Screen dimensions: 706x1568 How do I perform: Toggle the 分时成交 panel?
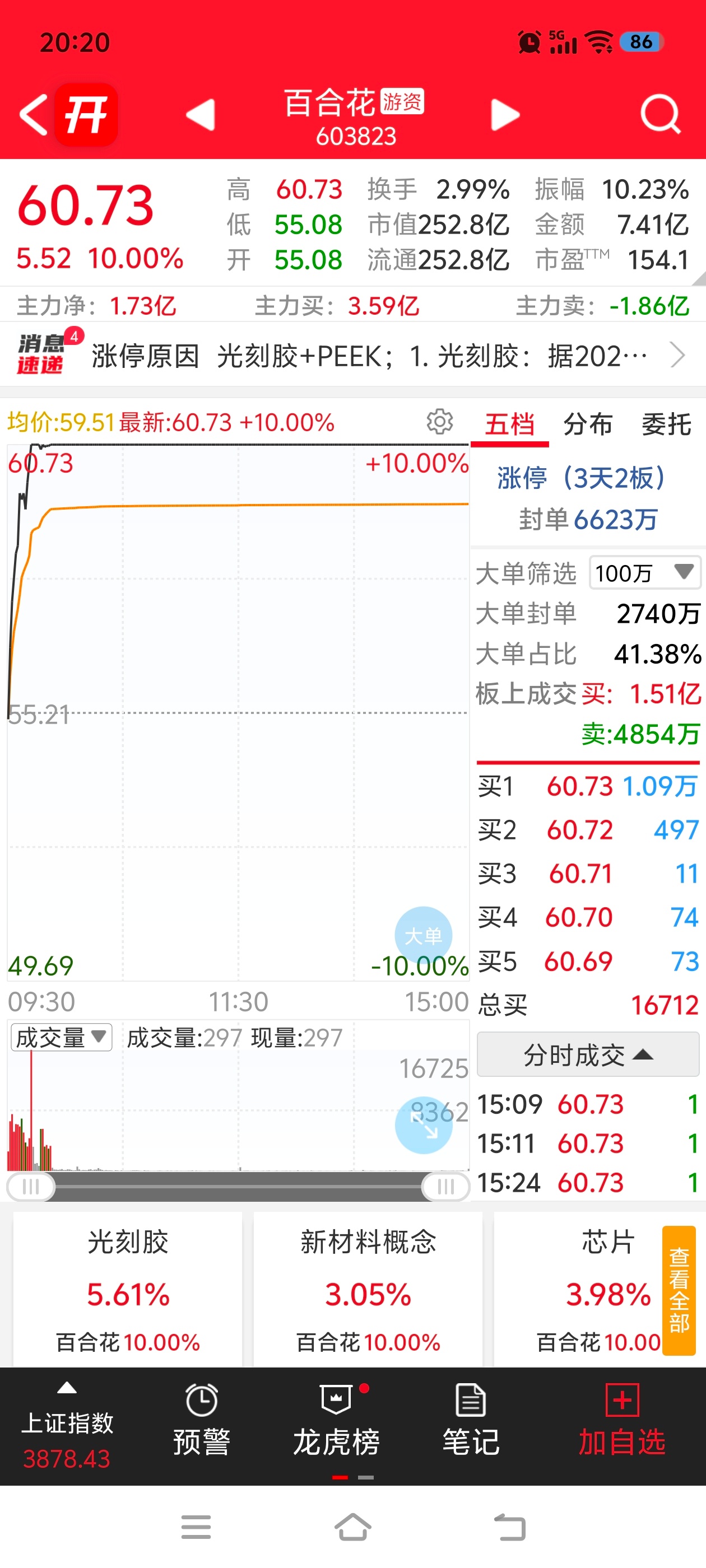pyautogui.click(x=588, y=1054)
